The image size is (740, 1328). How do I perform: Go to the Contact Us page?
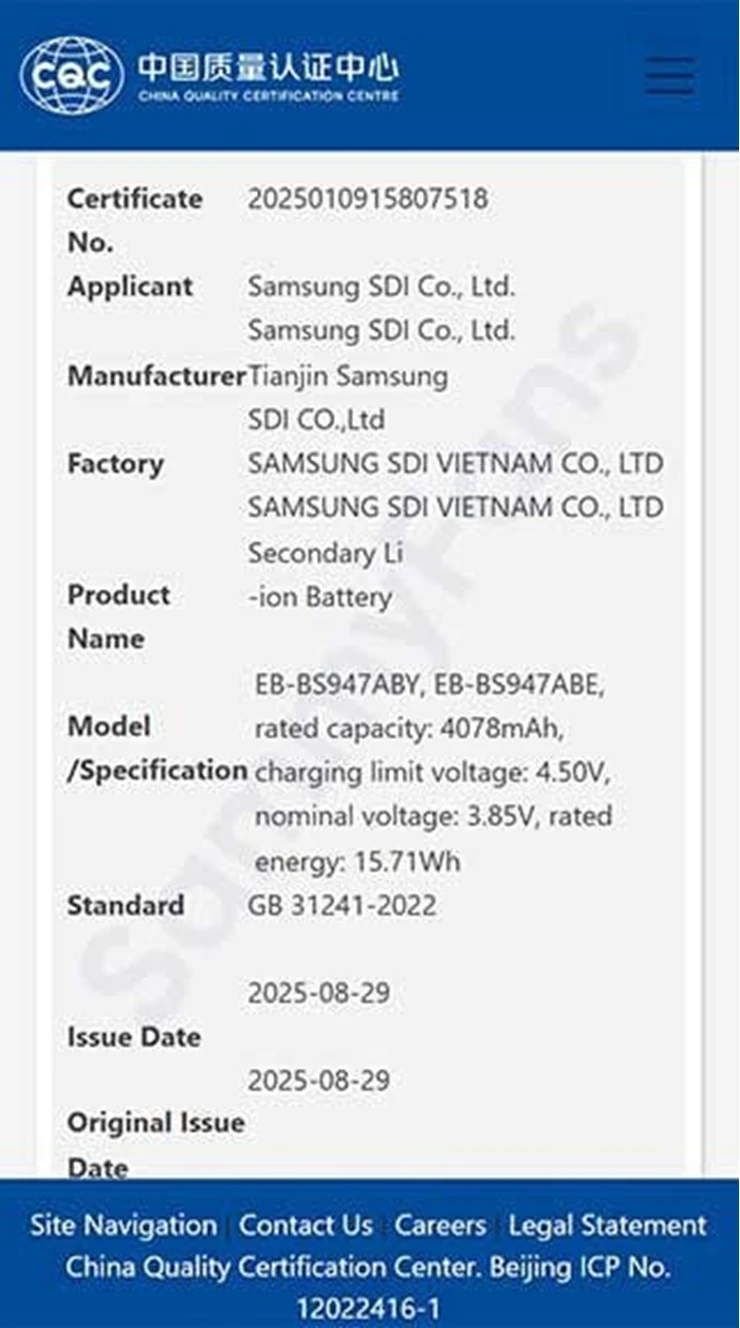(306, 1225)
